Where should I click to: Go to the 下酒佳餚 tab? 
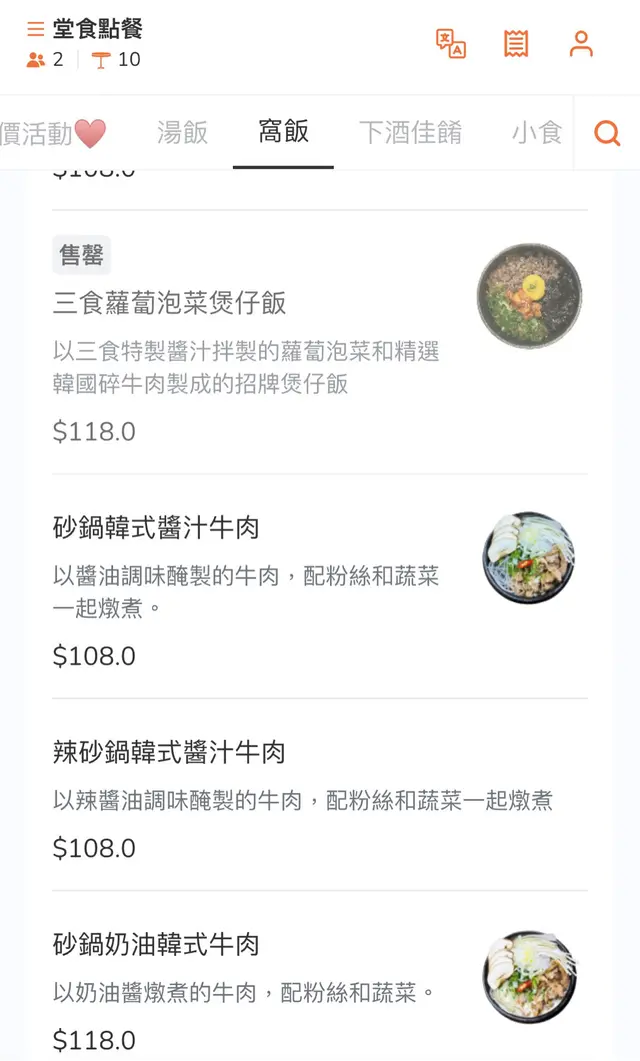[410, 132]
